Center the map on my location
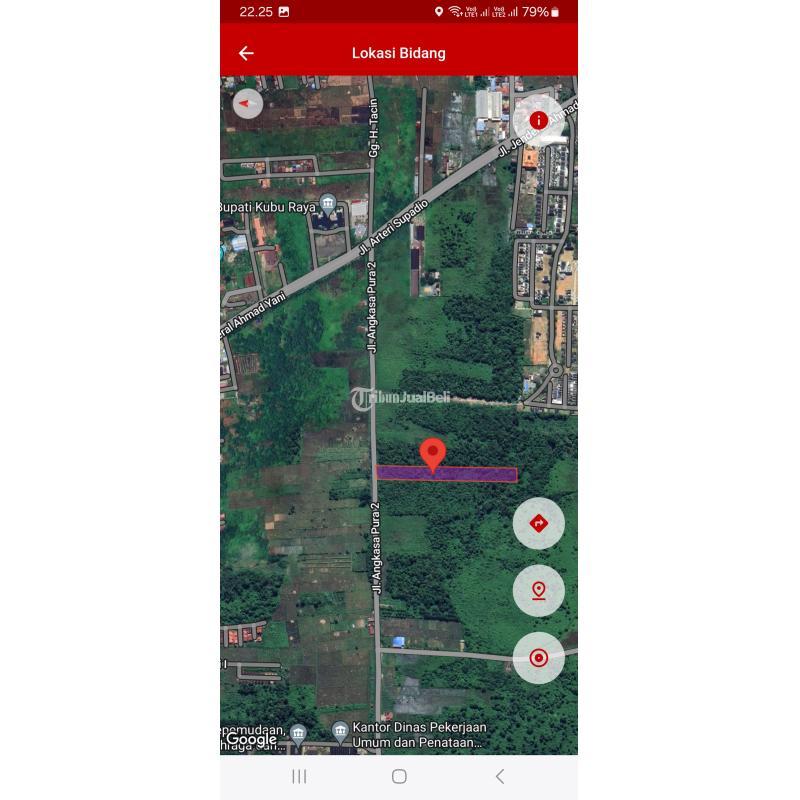This screenshot has height=800, width=800. tap(538, 657)
